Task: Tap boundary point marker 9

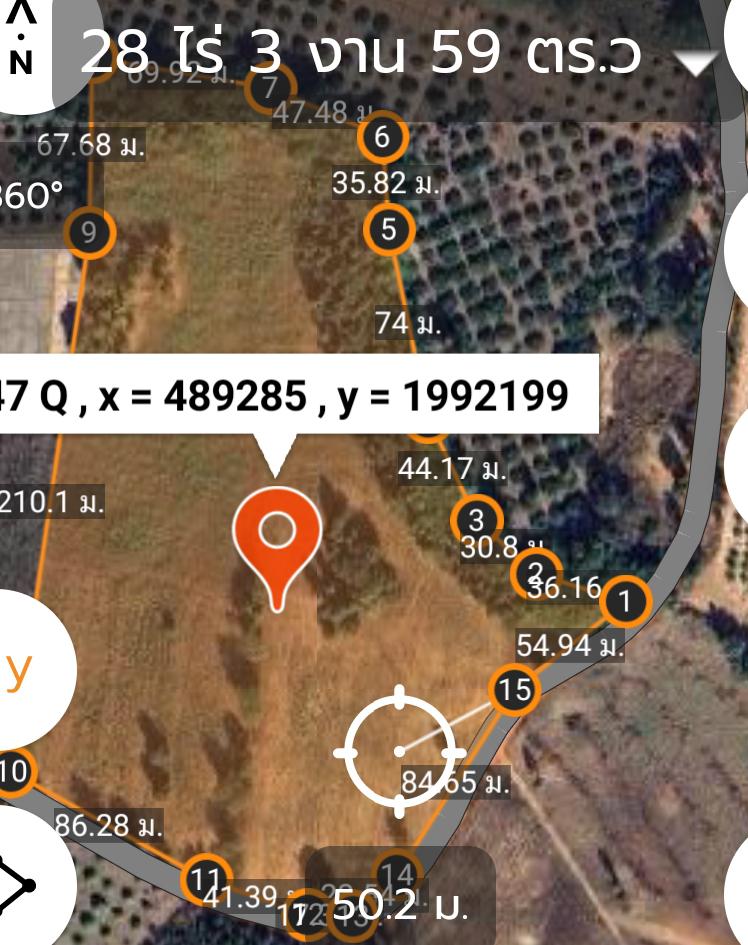Action: (90, 233)
